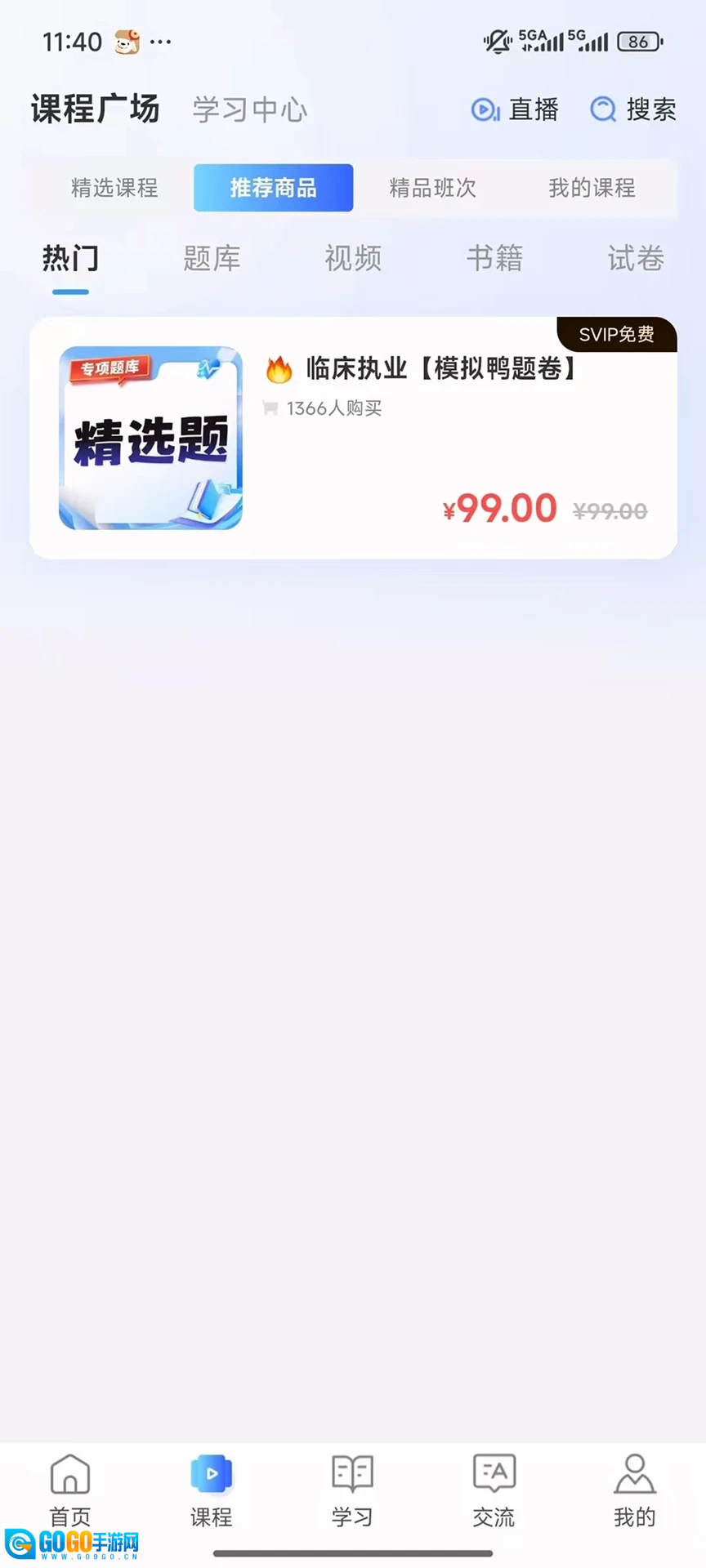
Task: Switch to the 精选课程 tab
Action: [x=114, y=188]
